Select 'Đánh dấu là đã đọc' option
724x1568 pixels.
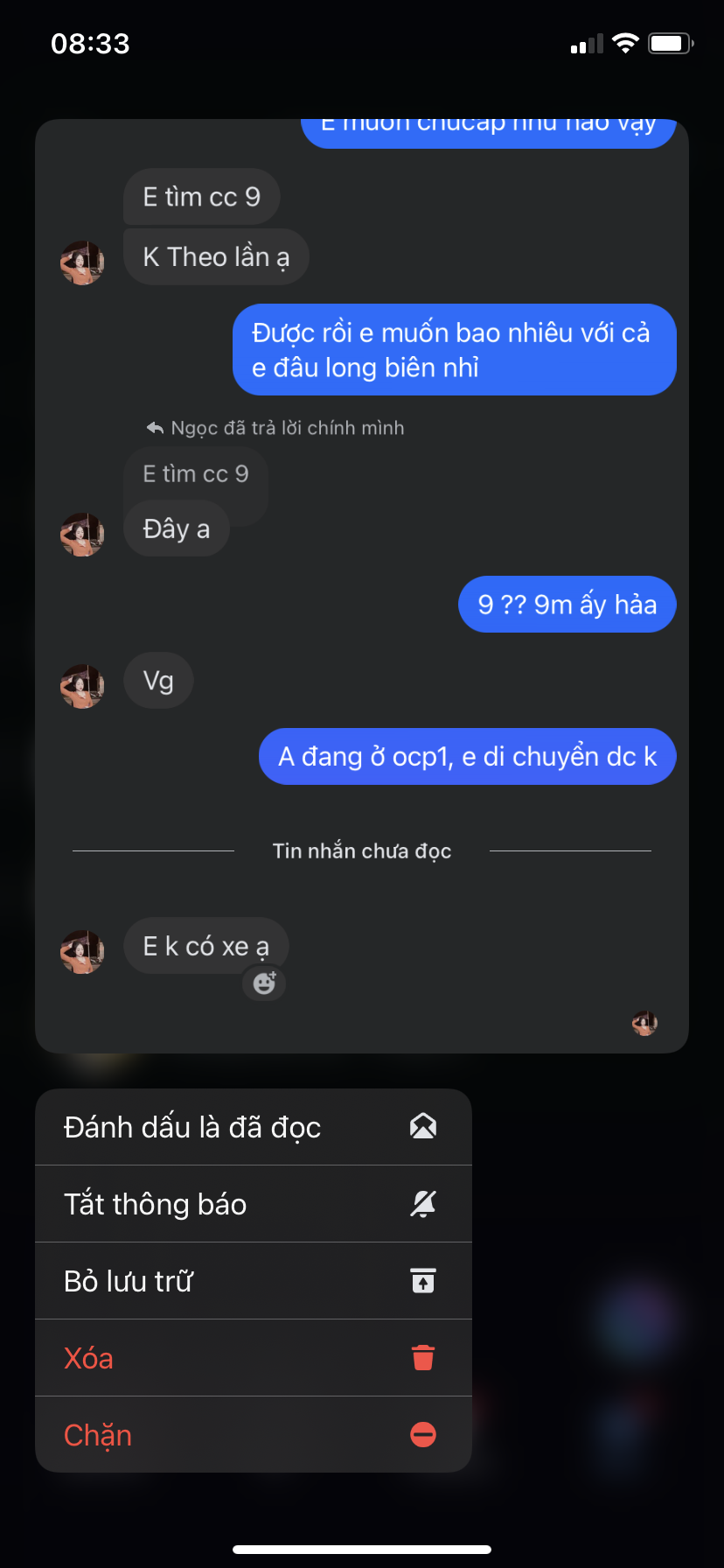(x=253, y=1127)
